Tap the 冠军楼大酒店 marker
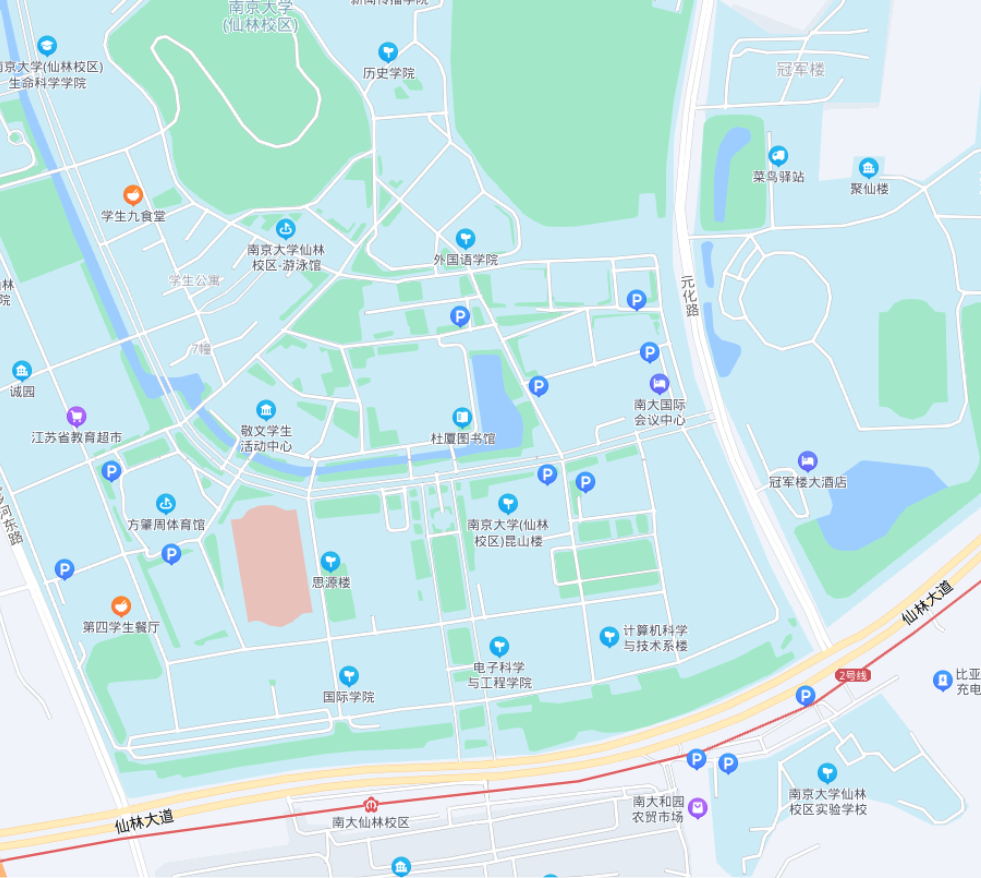This screenshot has height=878, width=981. point(807,461)
